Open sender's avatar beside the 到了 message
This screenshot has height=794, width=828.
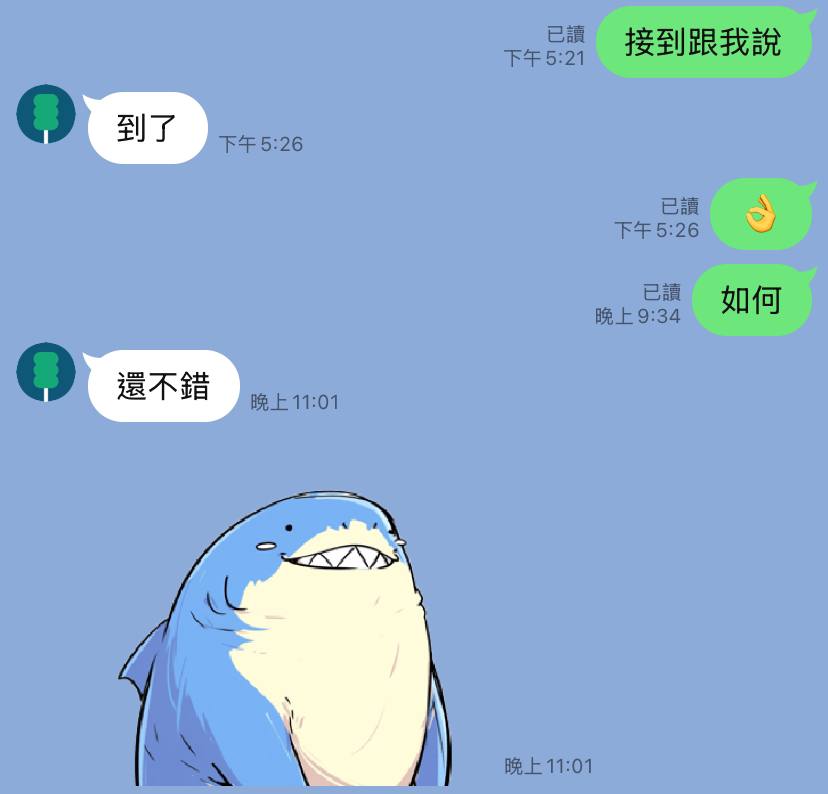click(46, 113)
